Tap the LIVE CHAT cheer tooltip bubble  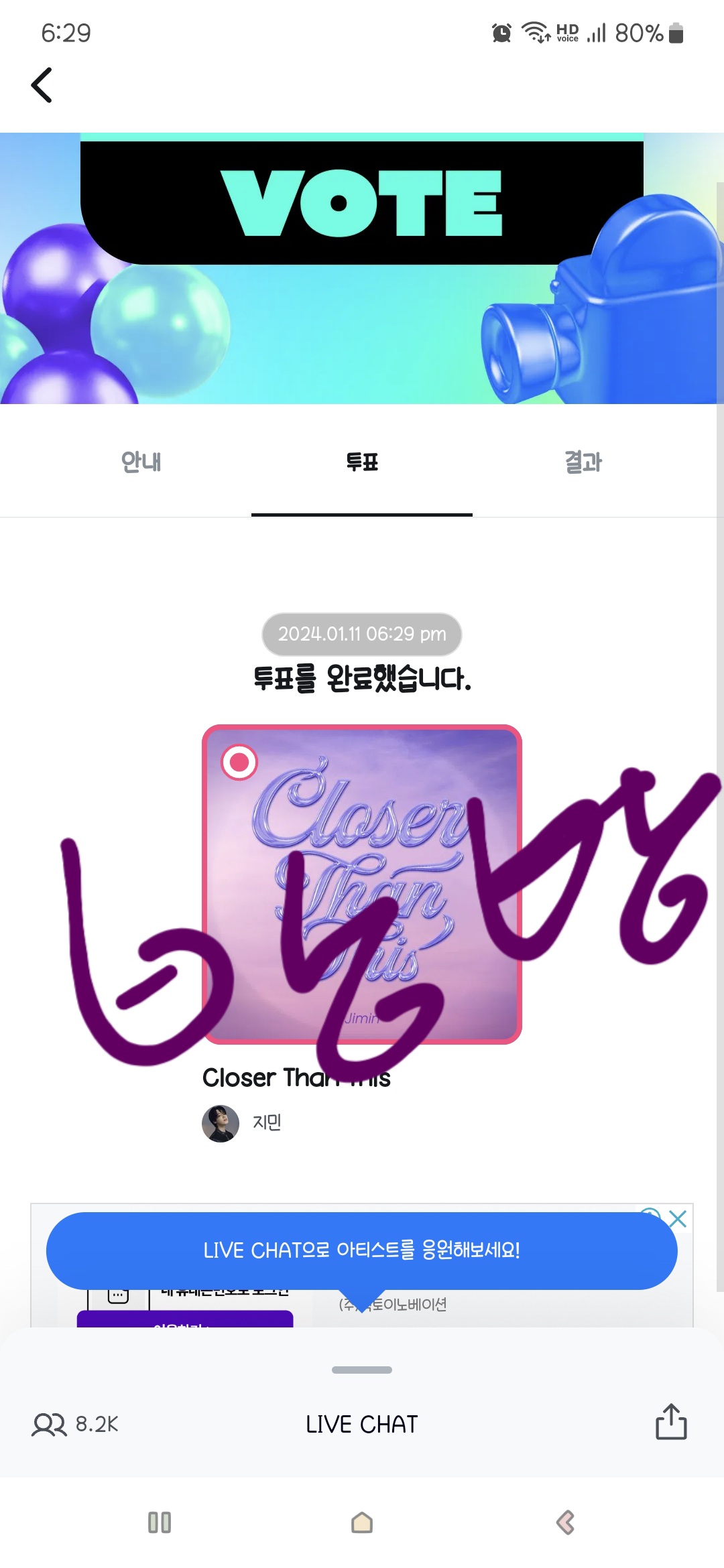click(362, 1250)
